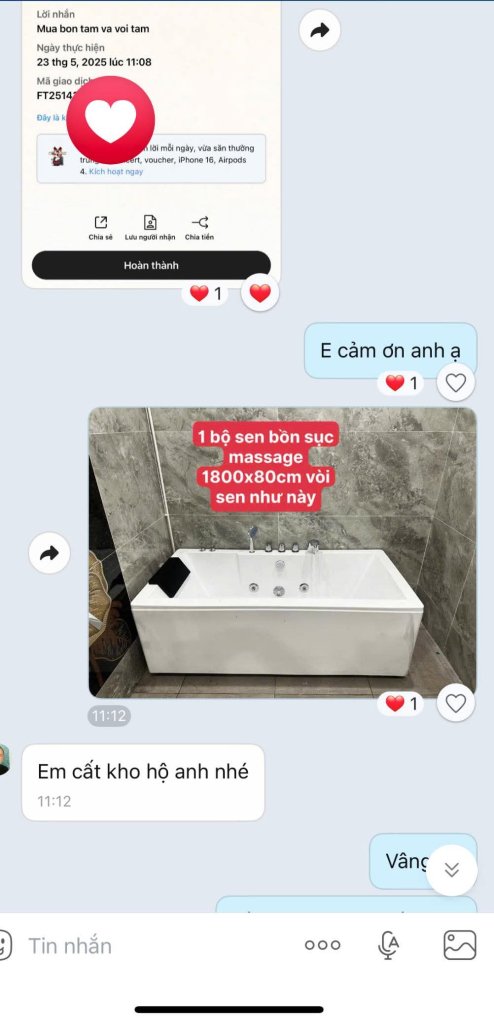This screenshot has height=1024, width=494.
Task: Open the transfer receipt screenshot
Action: 152,144
